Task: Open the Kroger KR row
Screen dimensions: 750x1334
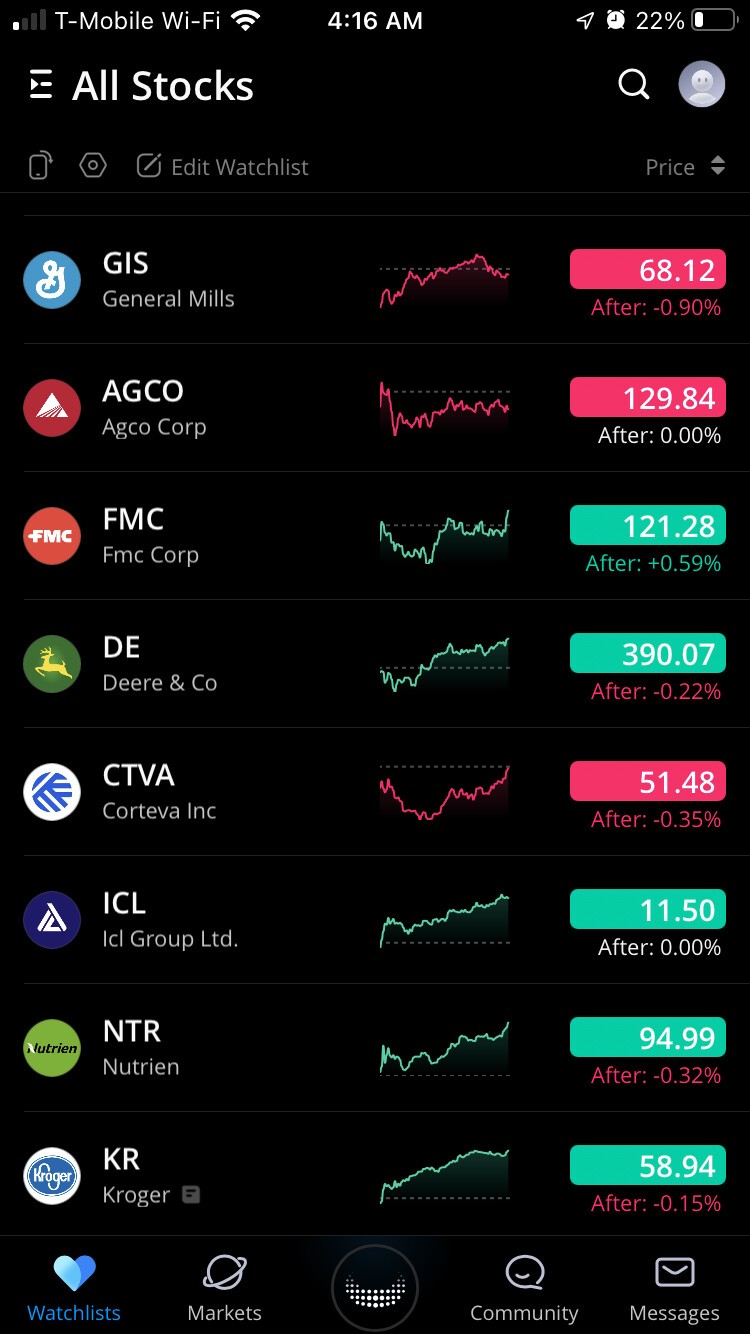Action: [x=375, y=1174]
